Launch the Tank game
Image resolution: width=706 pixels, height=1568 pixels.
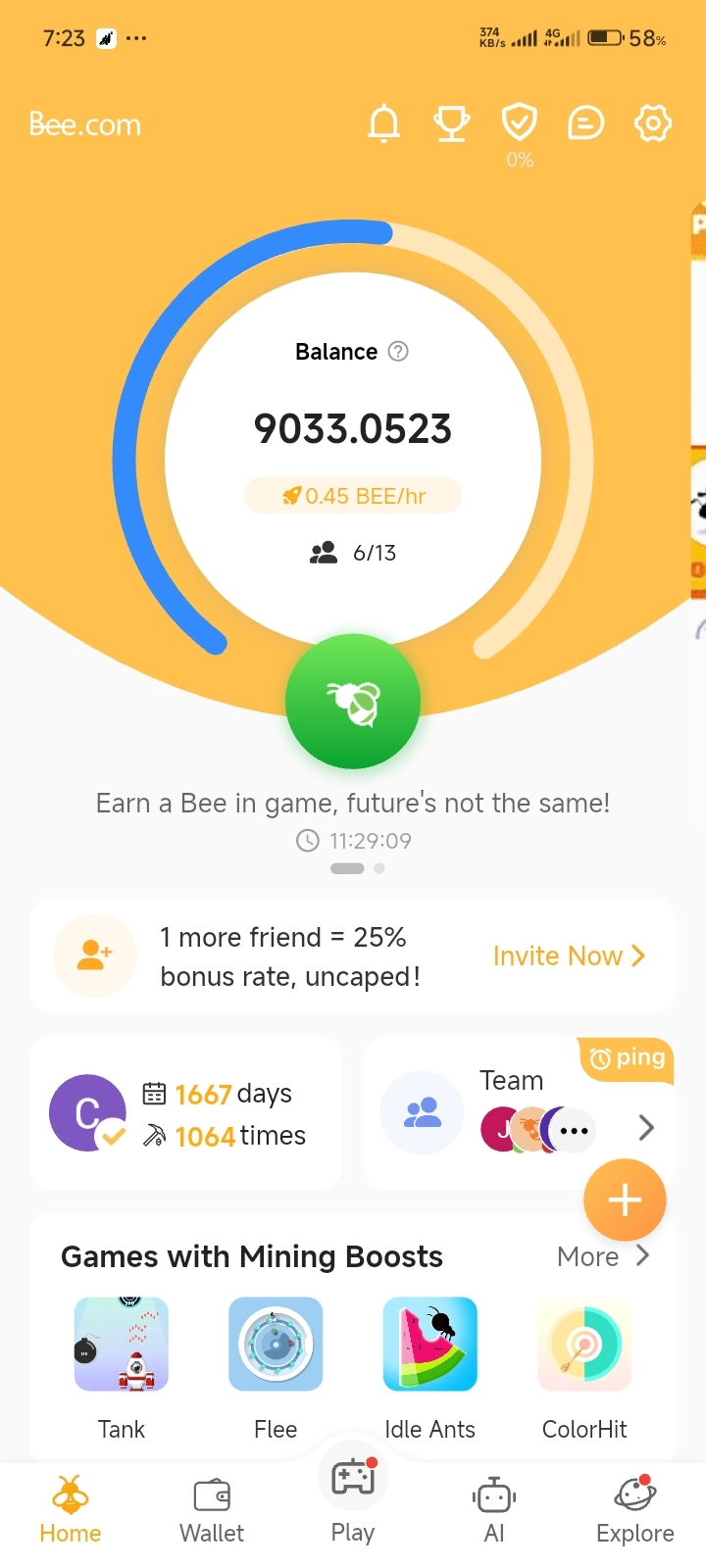[122, 1345]
